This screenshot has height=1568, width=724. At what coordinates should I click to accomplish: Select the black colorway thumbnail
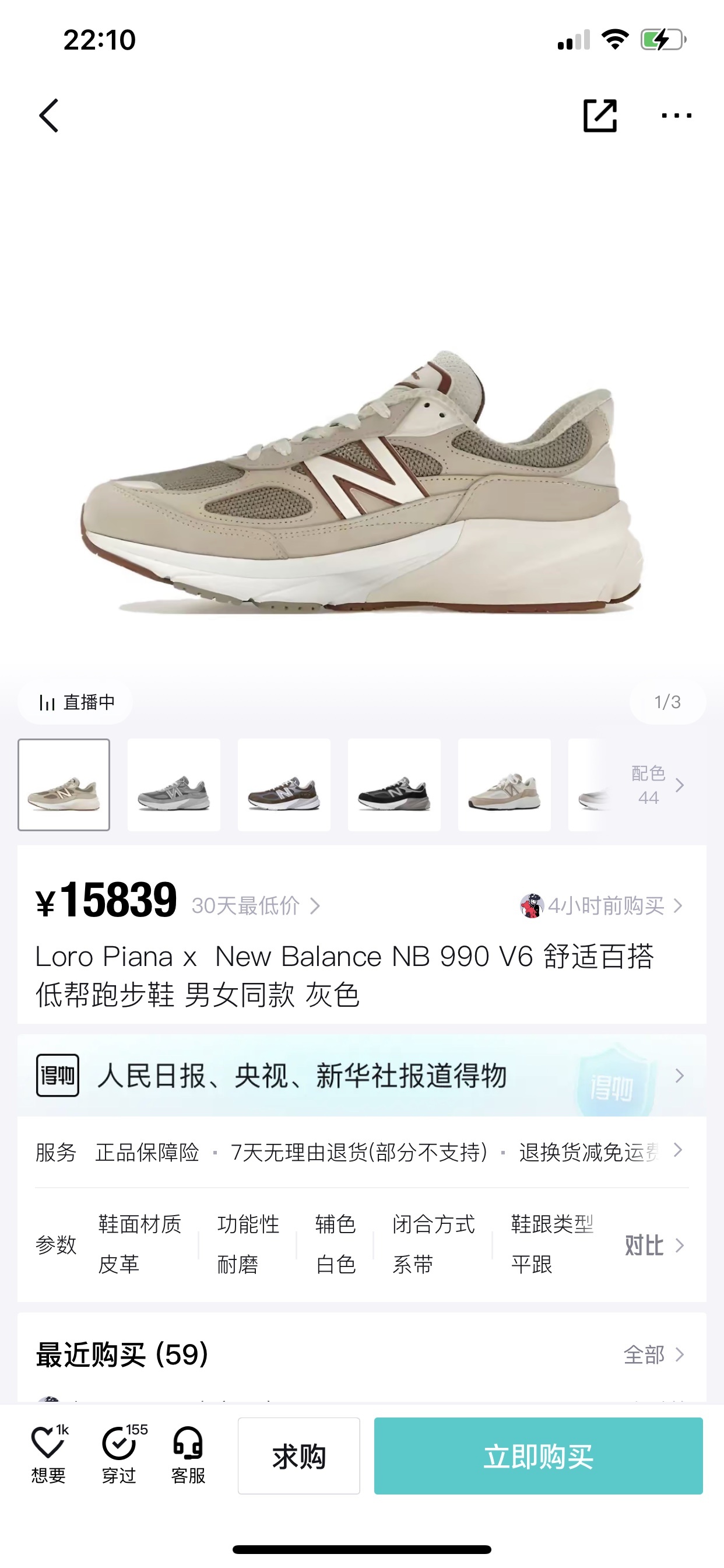pyautogui.click(x=394, y=785)
